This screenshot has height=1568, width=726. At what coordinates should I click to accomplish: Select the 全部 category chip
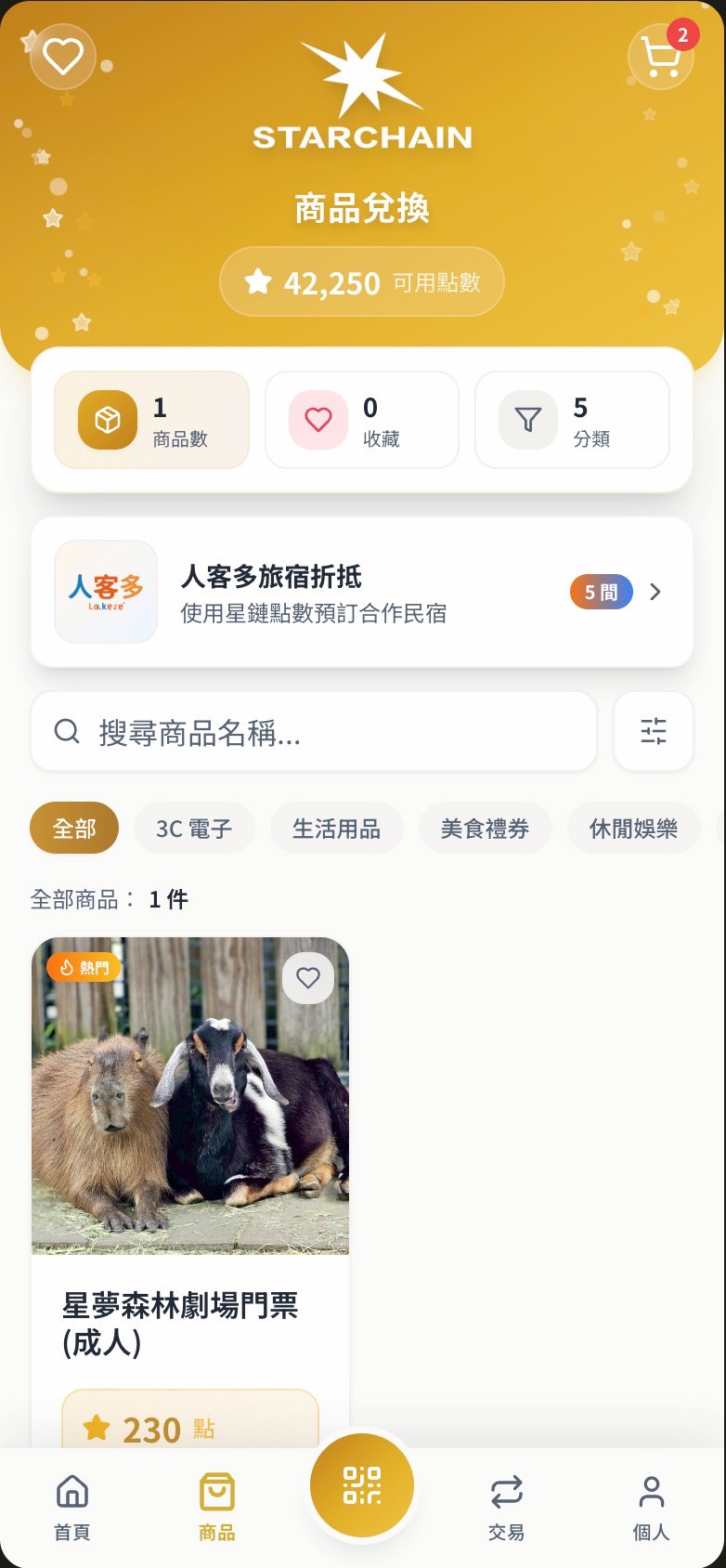[74, 828]
